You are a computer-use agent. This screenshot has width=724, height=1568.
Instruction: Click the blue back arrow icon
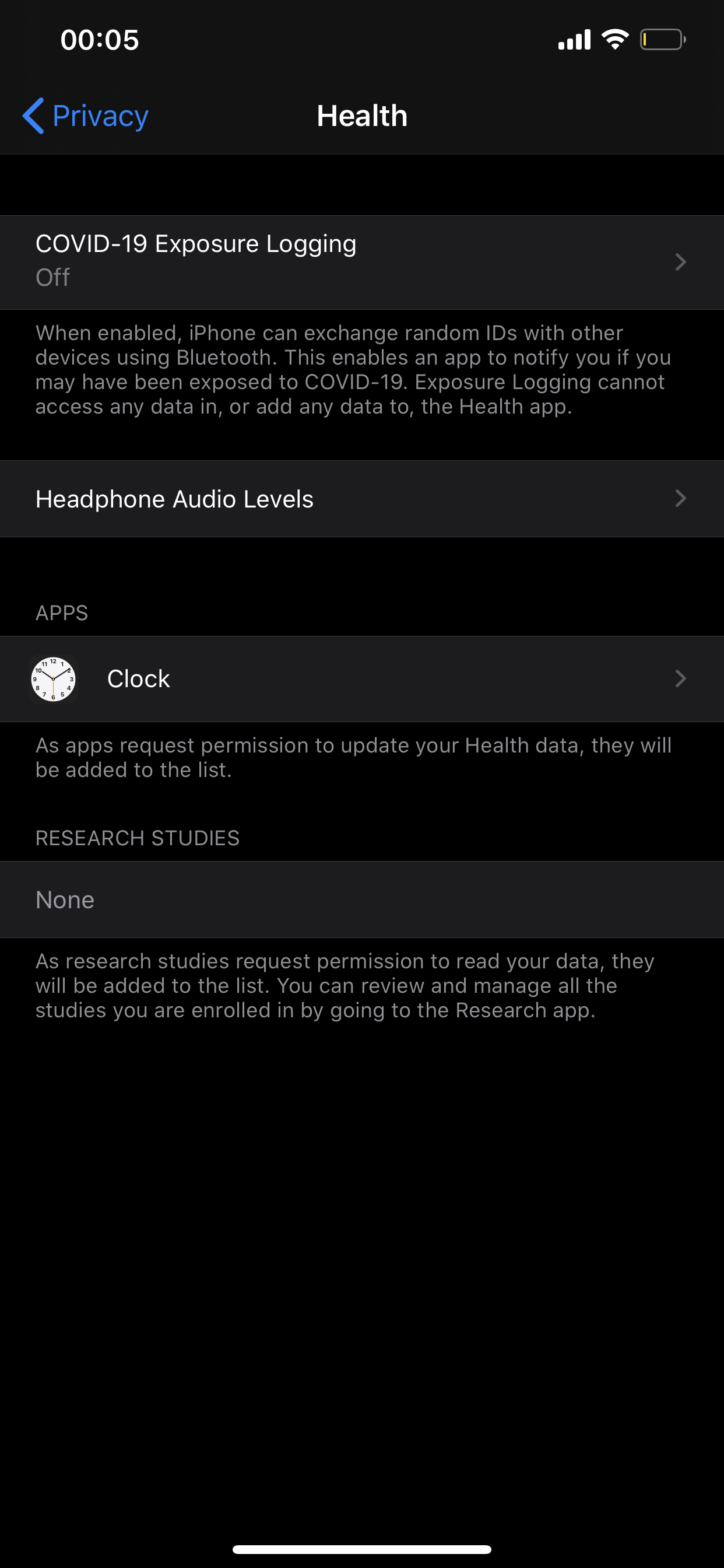(33, 116)
